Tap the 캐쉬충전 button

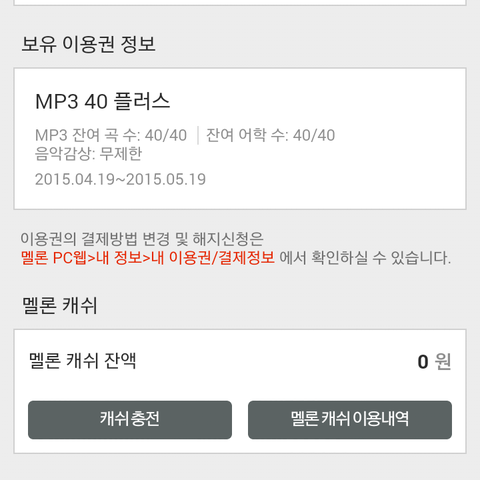pos(130,420)
